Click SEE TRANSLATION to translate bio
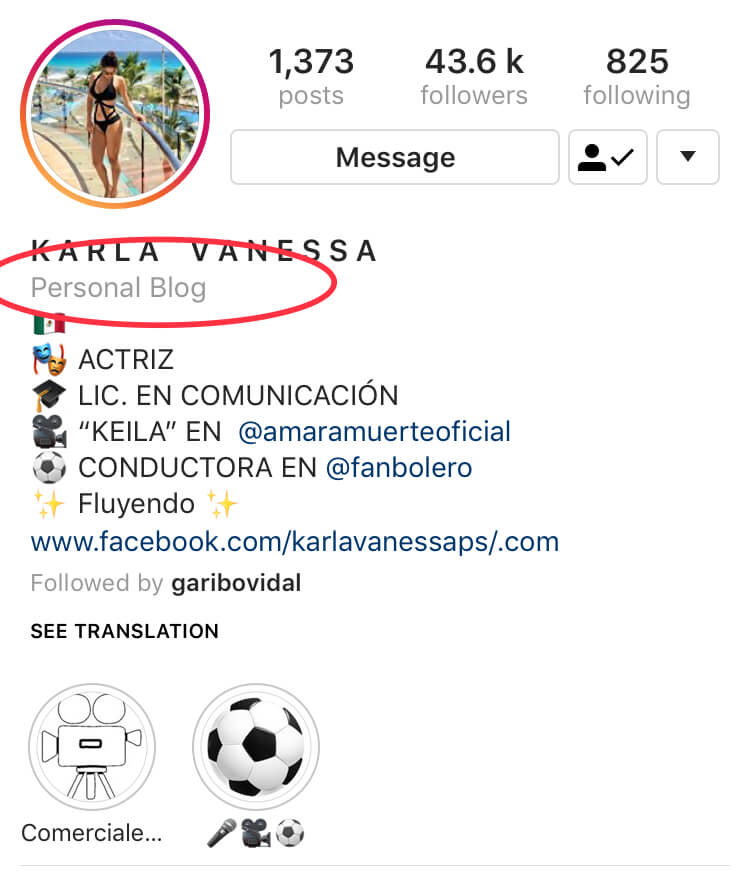The height and width of the screenshot is (883, 750). [124, 631]
